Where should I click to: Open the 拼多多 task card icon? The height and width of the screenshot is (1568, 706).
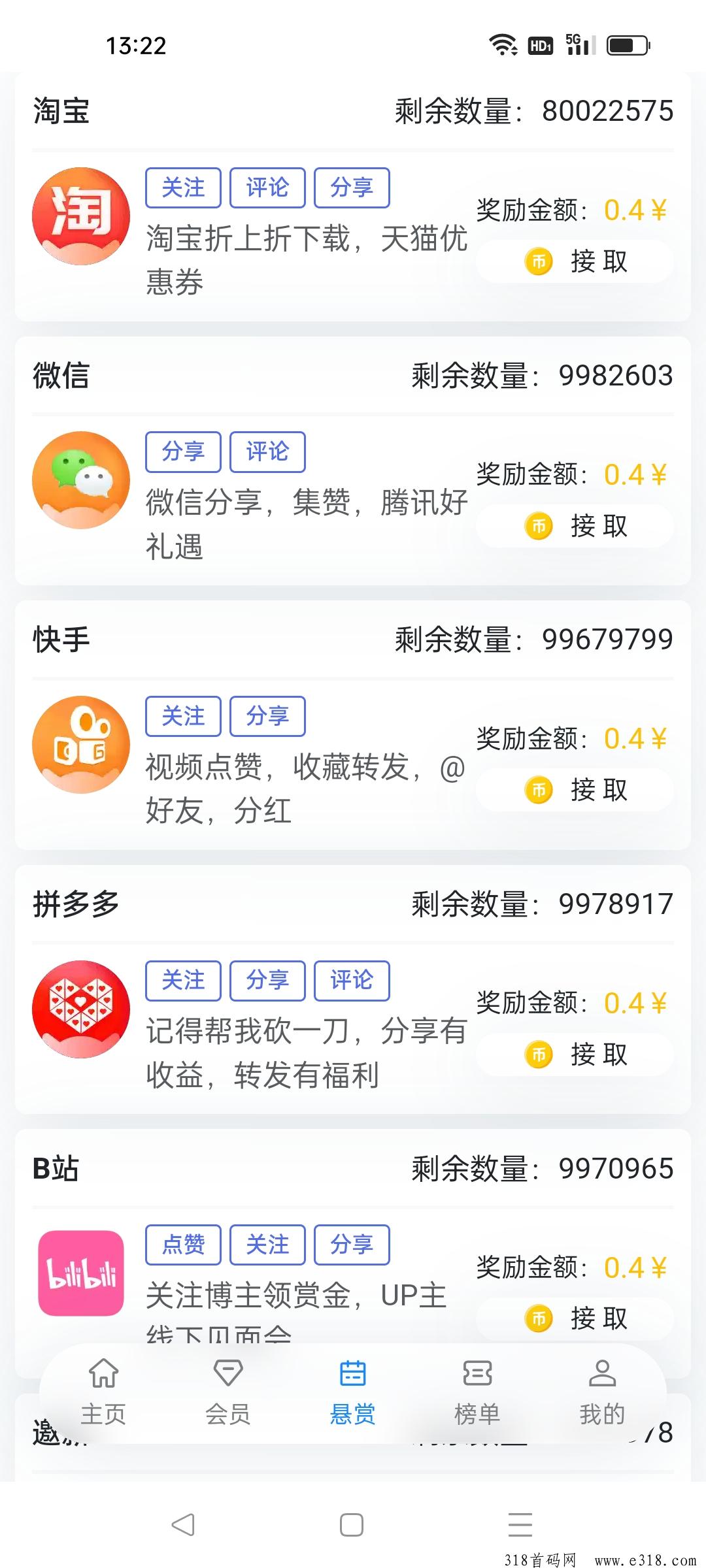[x=81, y=1009]
